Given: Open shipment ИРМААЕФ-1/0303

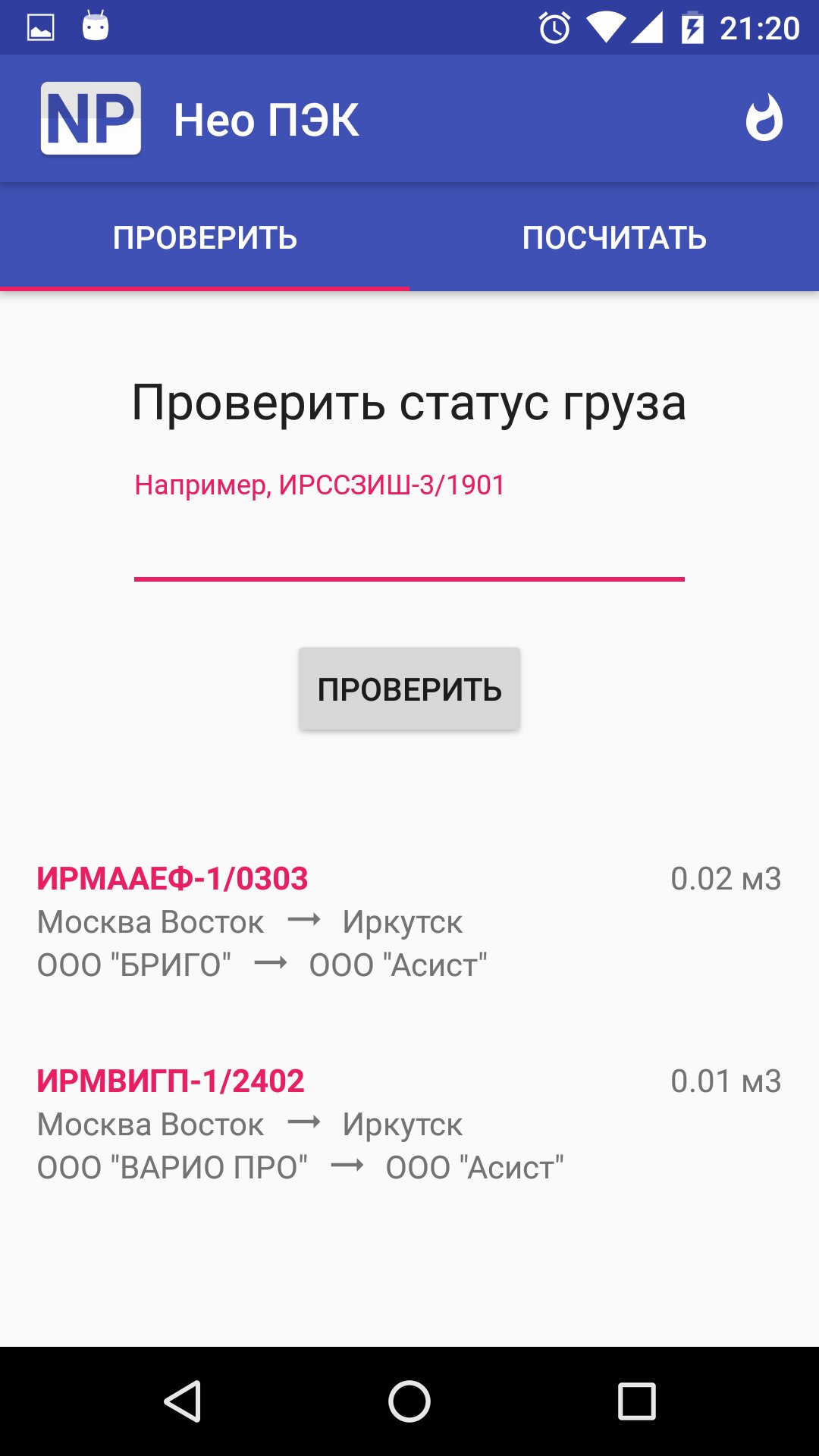Looking at the screenshot, I should click(x=409, y=921).
